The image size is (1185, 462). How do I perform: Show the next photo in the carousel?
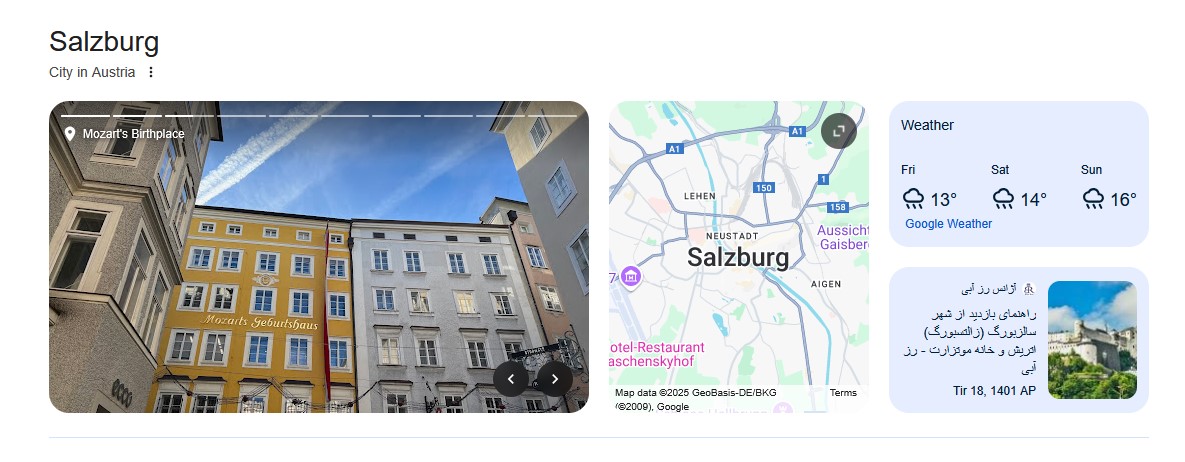[x=555, y=379]
